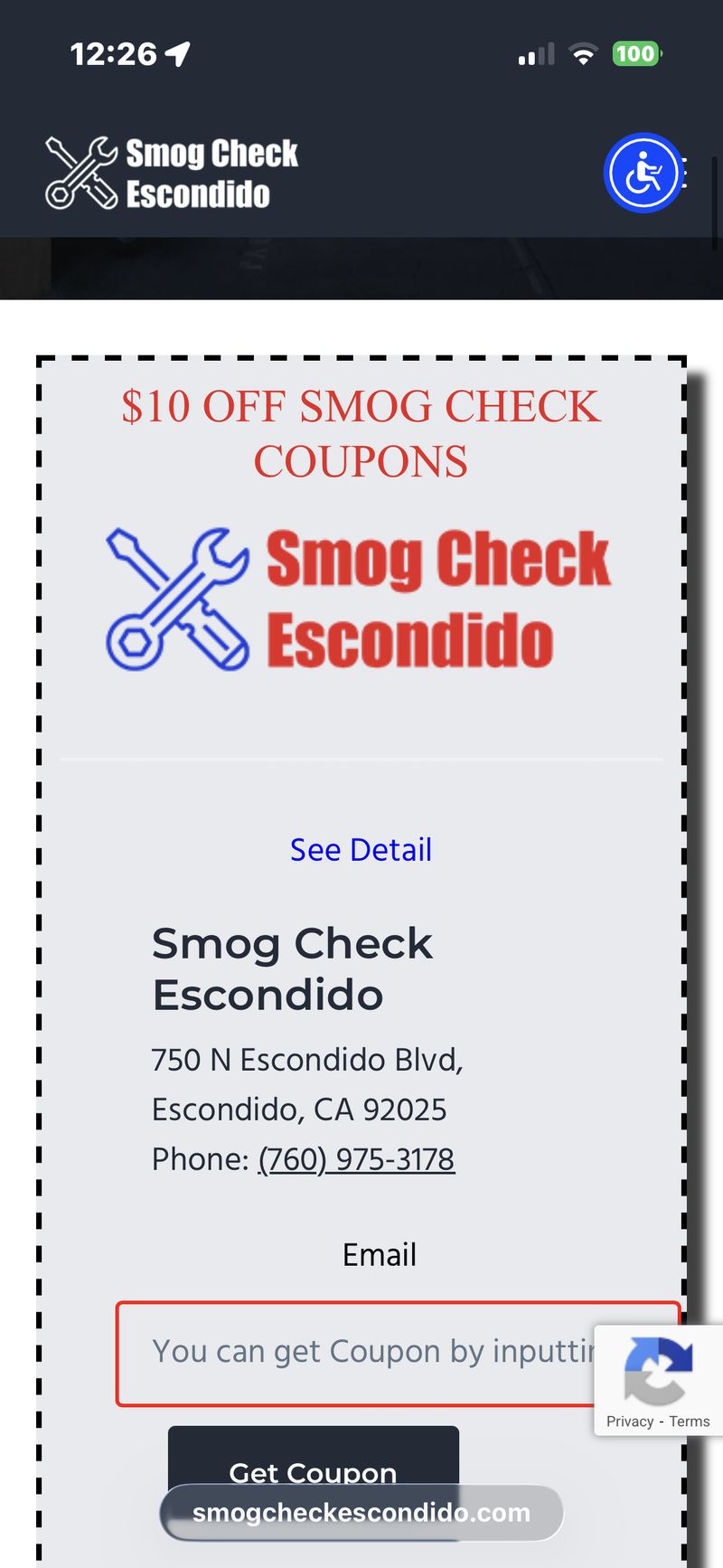The width and height of the screenshot is (723, 1568).
Task: Call the phone number (760) 975-3178
Action: (x=356, y=1159)
